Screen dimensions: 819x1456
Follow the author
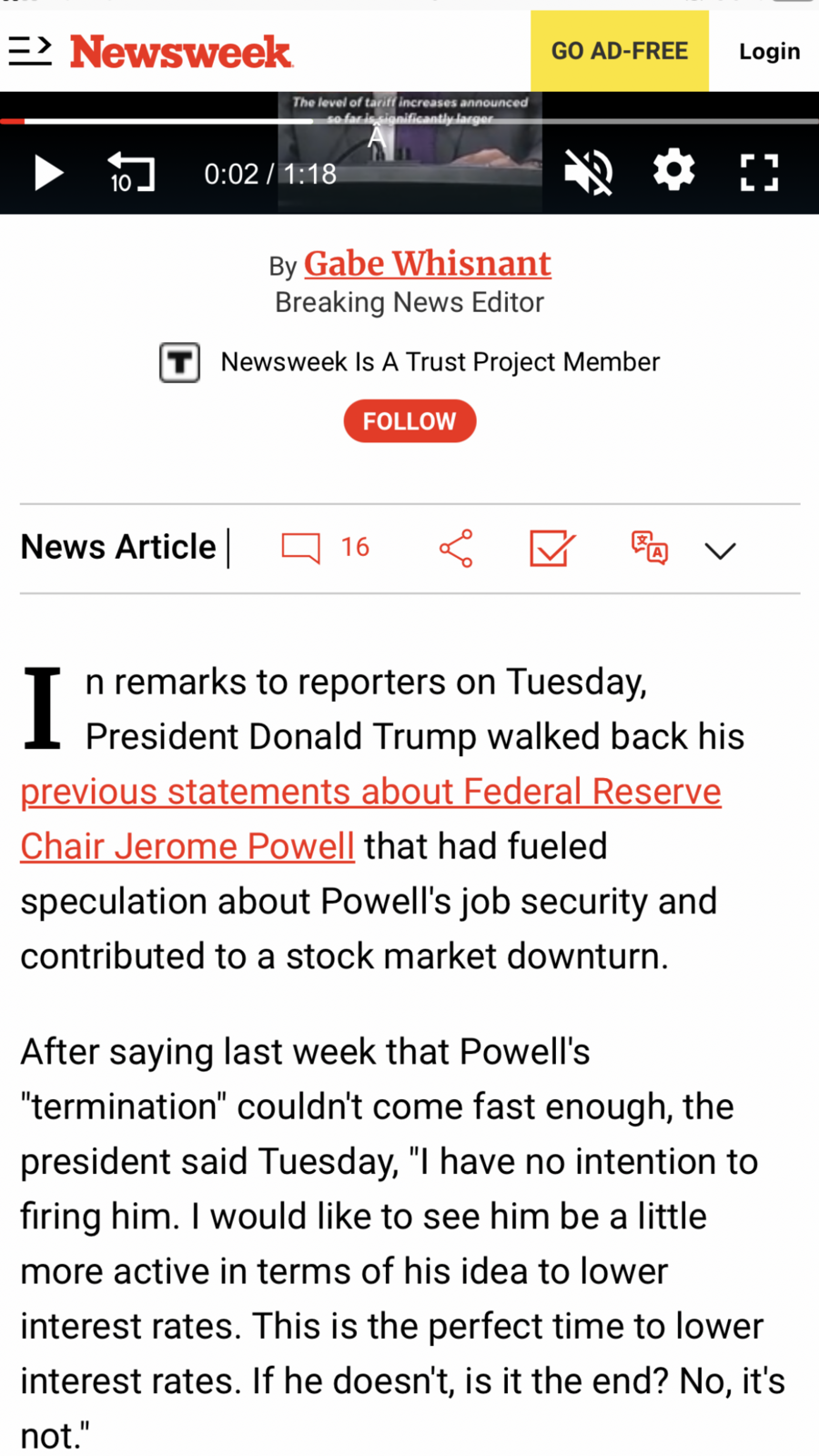click(409, 421)
